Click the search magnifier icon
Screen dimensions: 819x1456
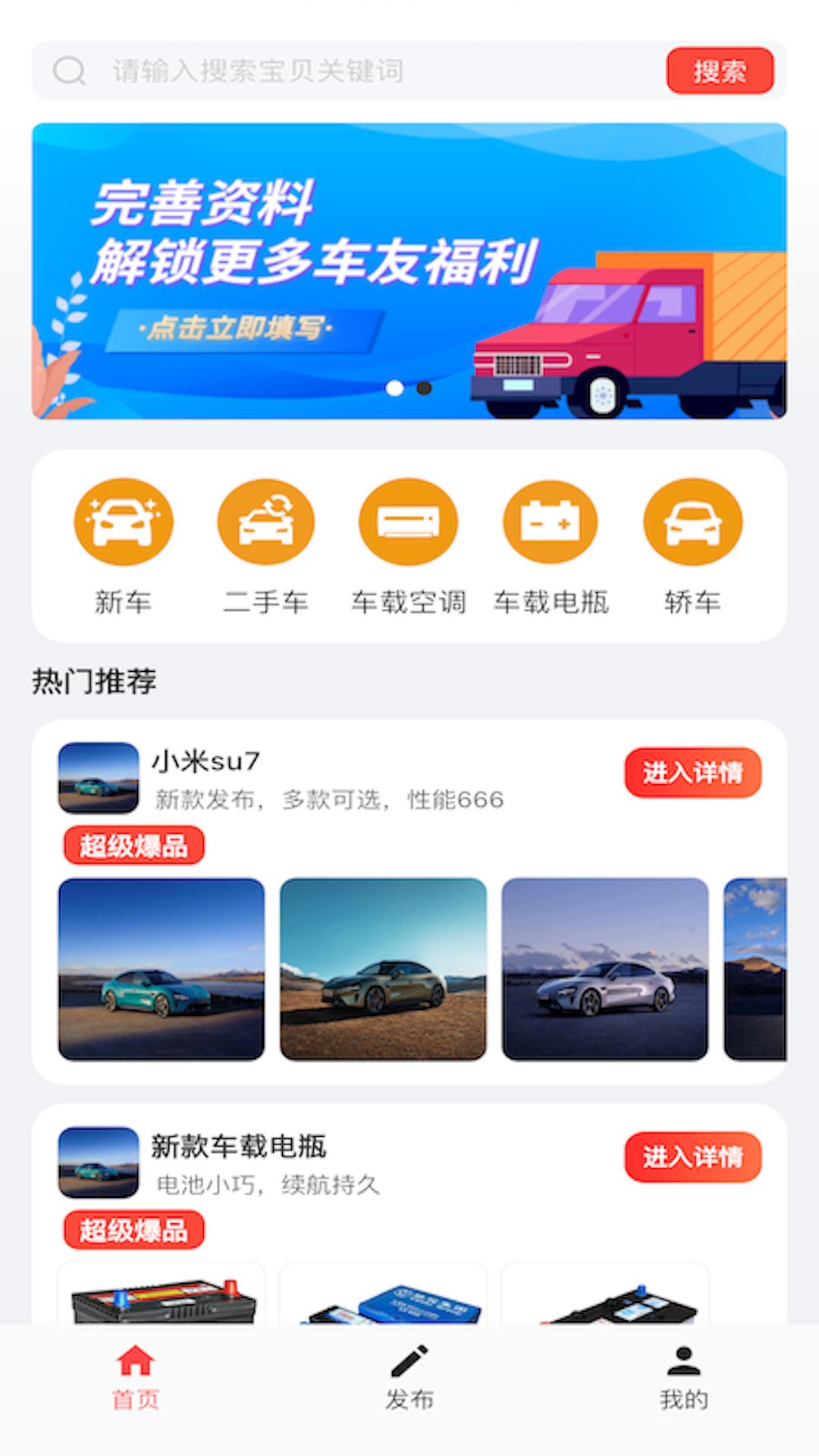pyautogui.click(x=68, y=71)
